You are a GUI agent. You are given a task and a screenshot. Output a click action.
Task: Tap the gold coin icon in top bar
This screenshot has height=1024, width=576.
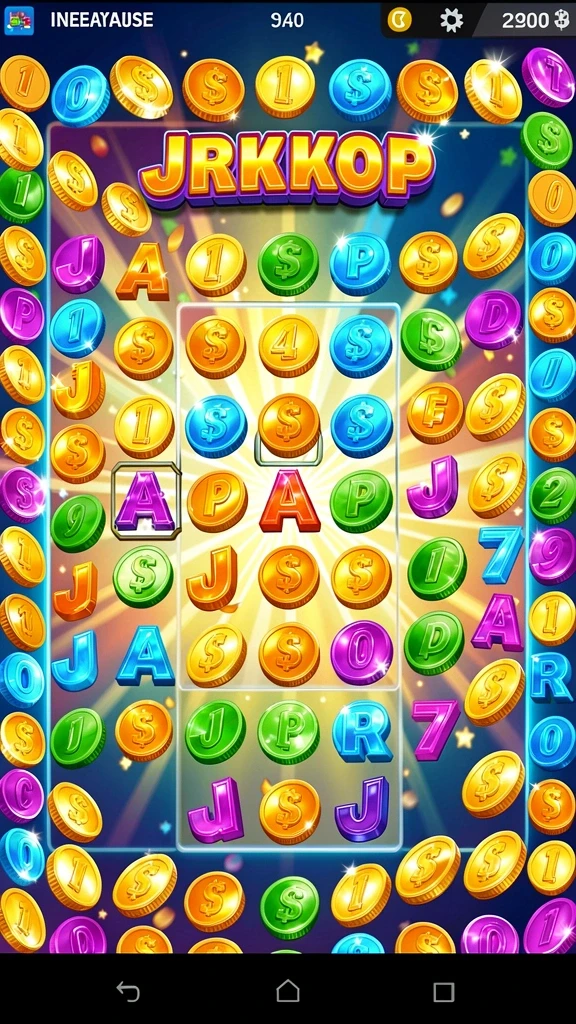400,20
